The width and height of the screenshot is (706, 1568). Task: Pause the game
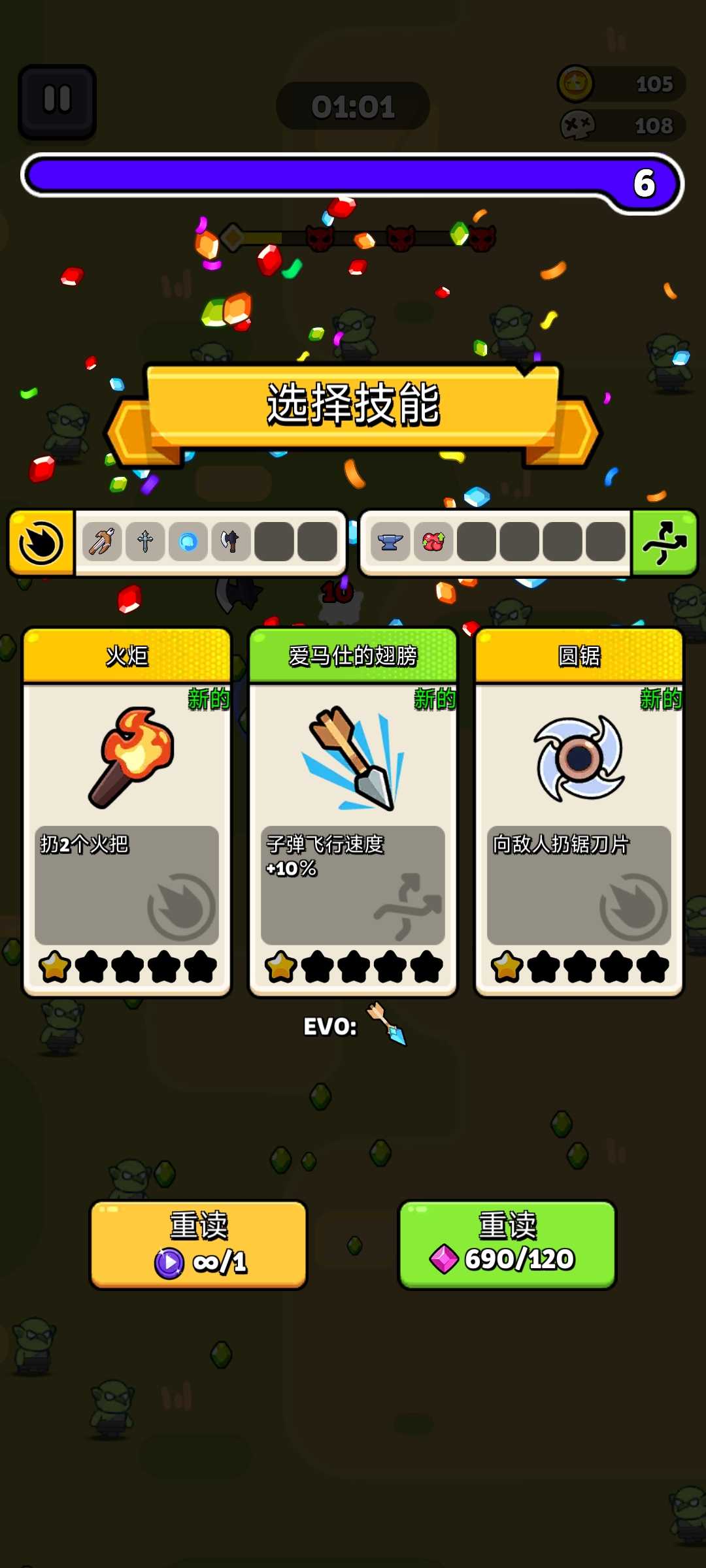(57, 101)
